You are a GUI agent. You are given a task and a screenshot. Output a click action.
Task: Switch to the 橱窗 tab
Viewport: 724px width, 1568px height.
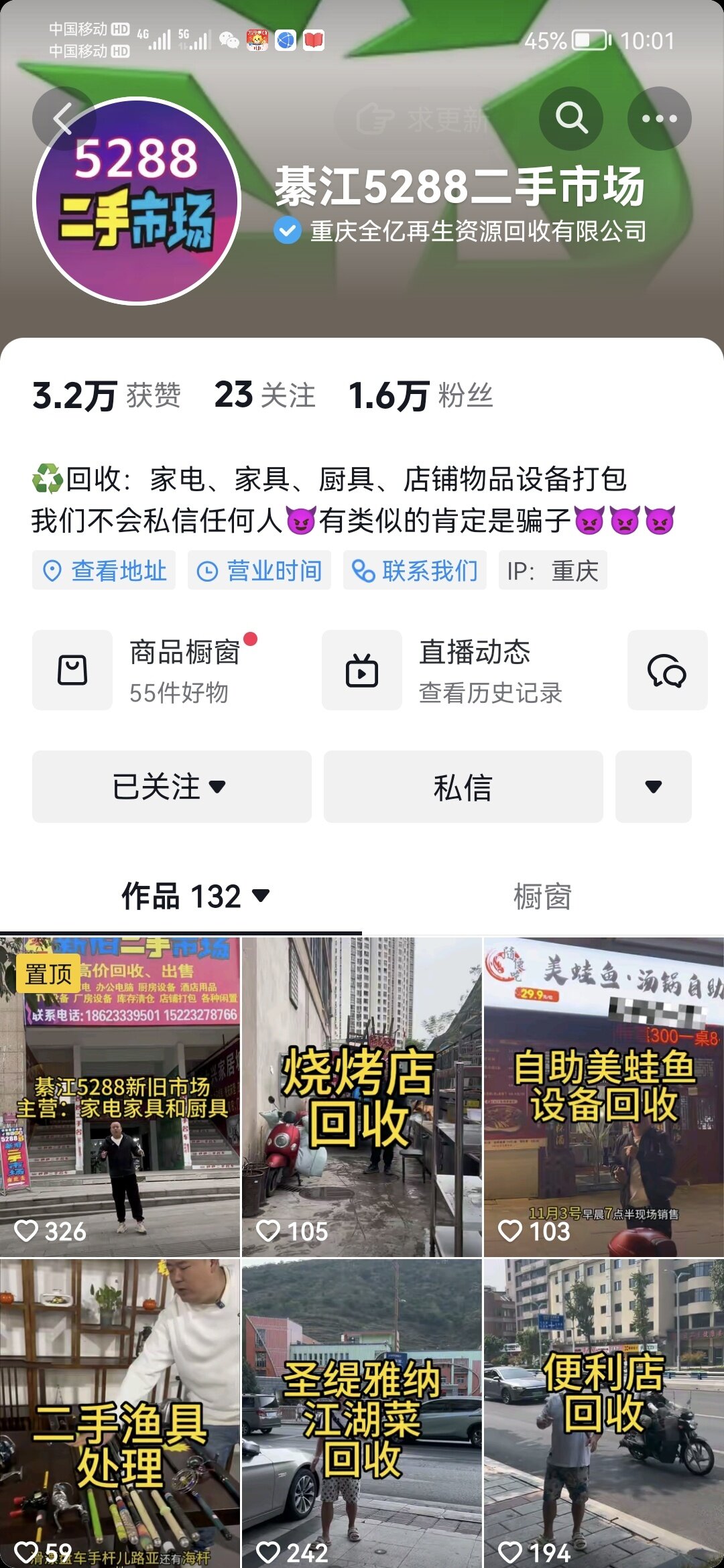(542, 896)
